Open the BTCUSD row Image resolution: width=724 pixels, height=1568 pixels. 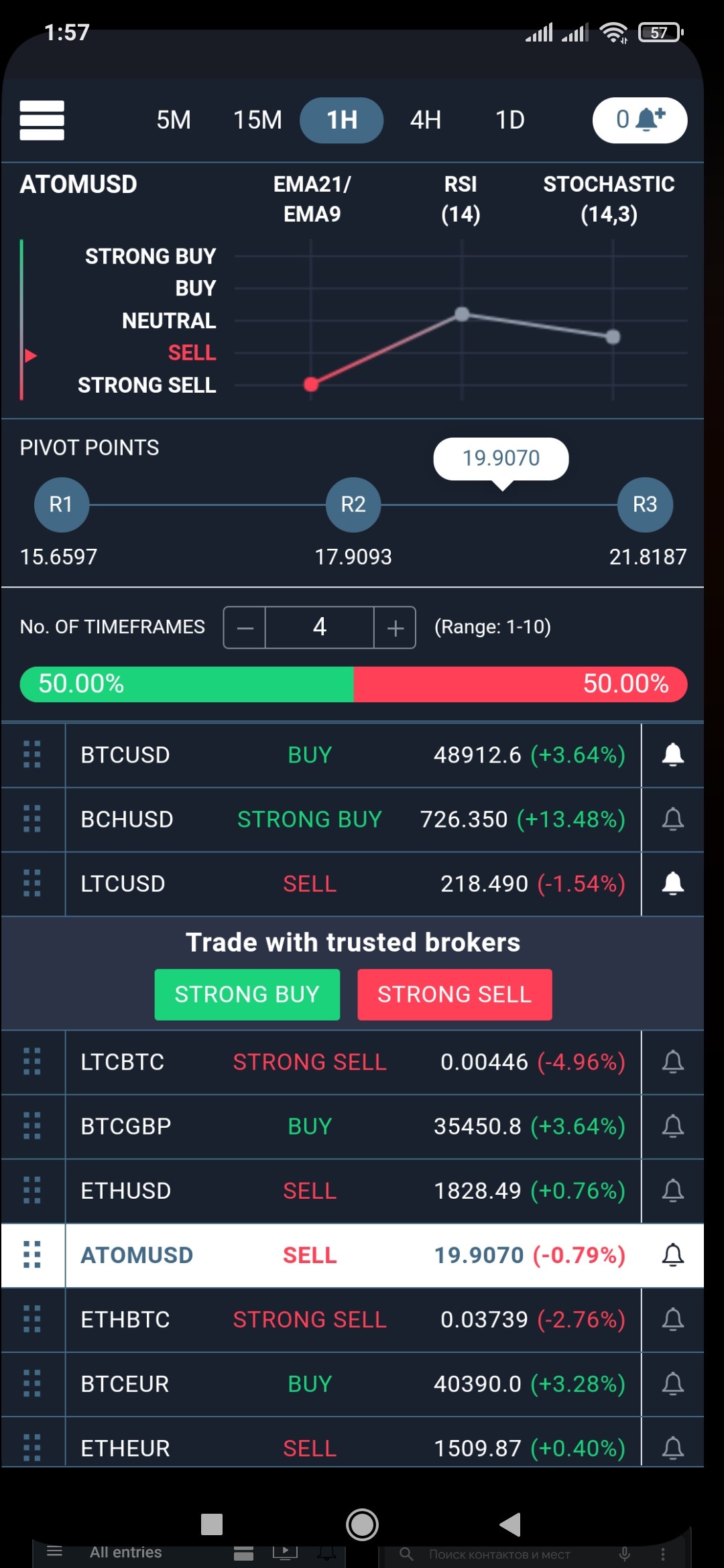[x=353, y=755]
